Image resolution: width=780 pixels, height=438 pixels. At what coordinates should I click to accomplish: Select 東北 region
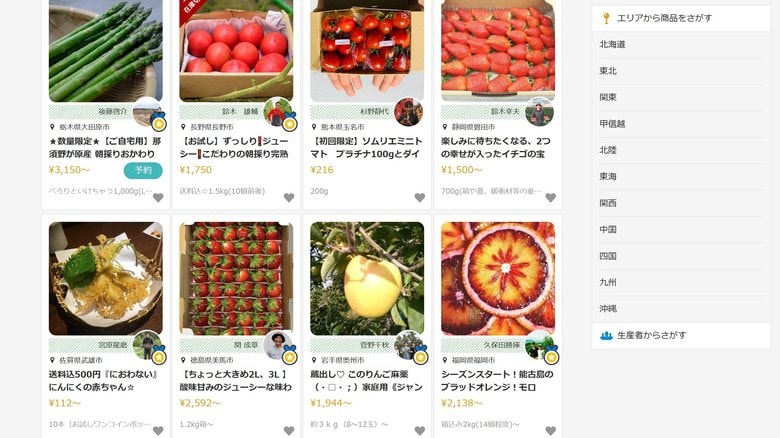click(608, 71)
